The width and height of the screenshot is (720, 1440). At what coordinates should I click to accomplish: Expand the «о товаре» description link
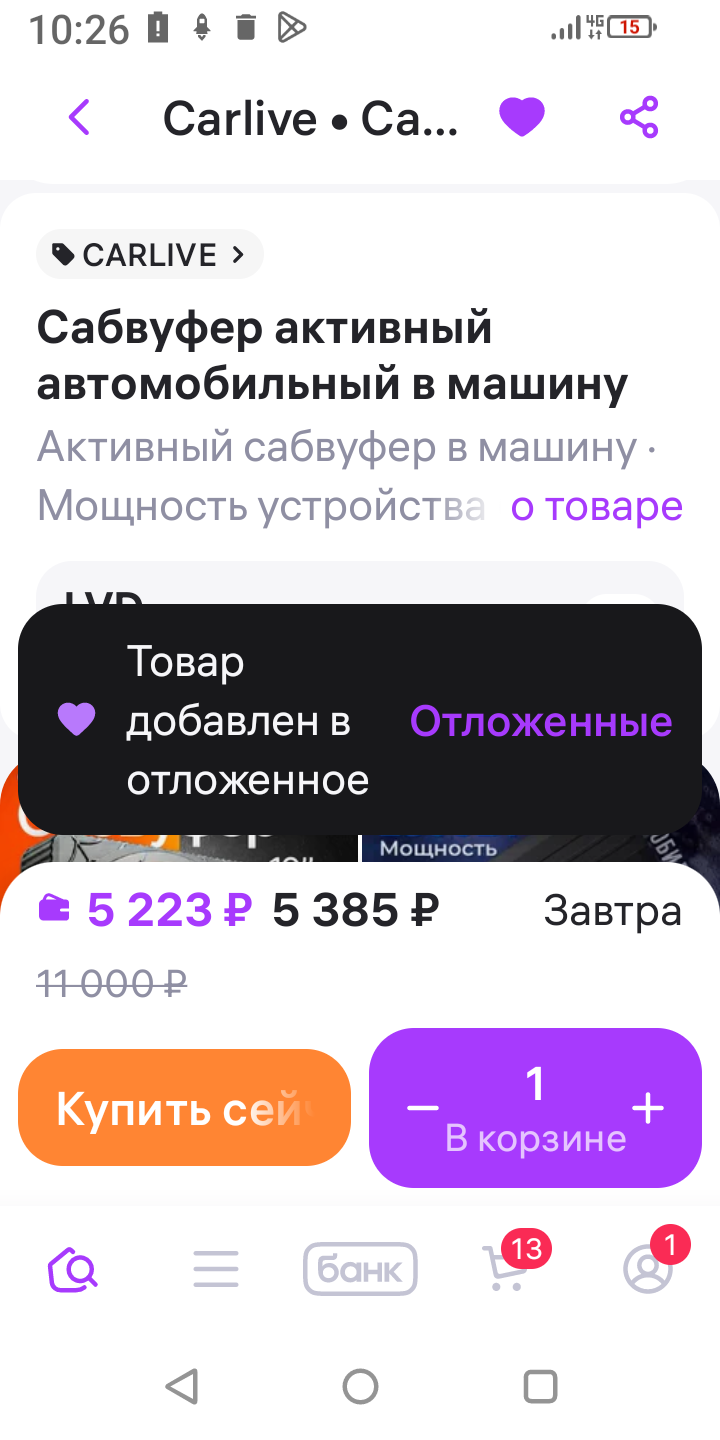[596, 507]
